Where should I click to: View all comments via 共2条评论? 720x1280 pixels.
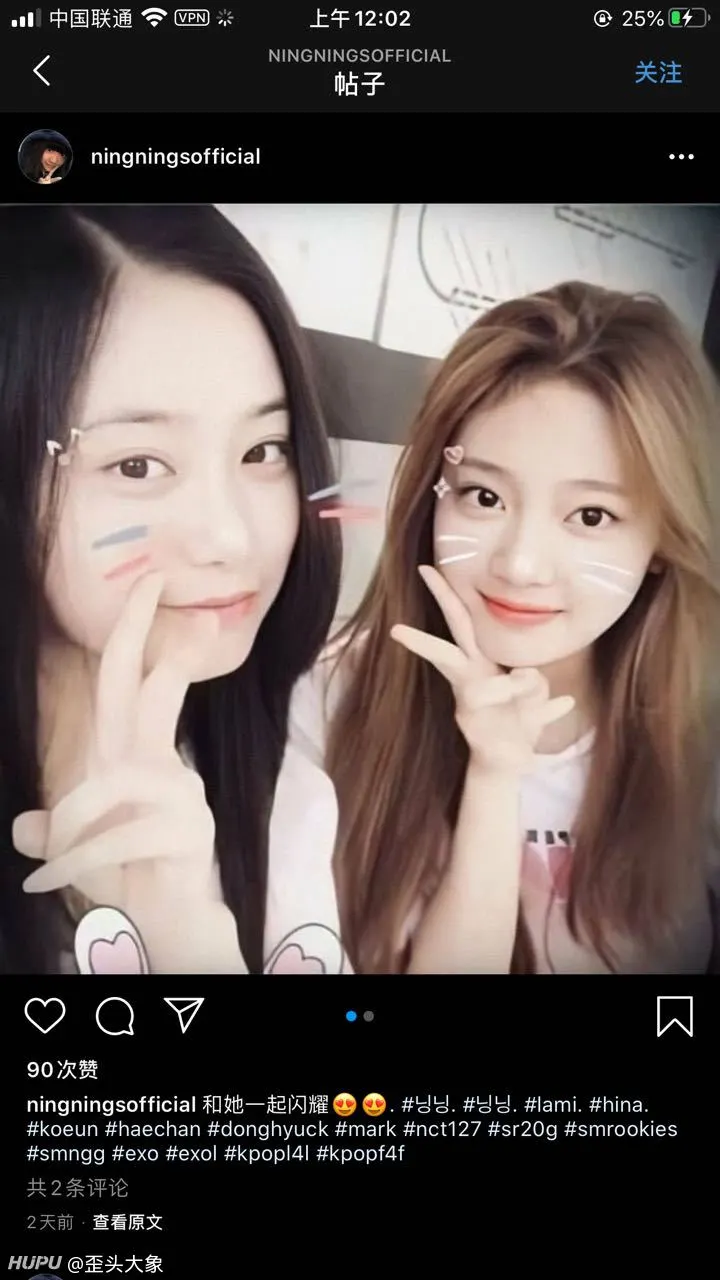(77, 1188)
